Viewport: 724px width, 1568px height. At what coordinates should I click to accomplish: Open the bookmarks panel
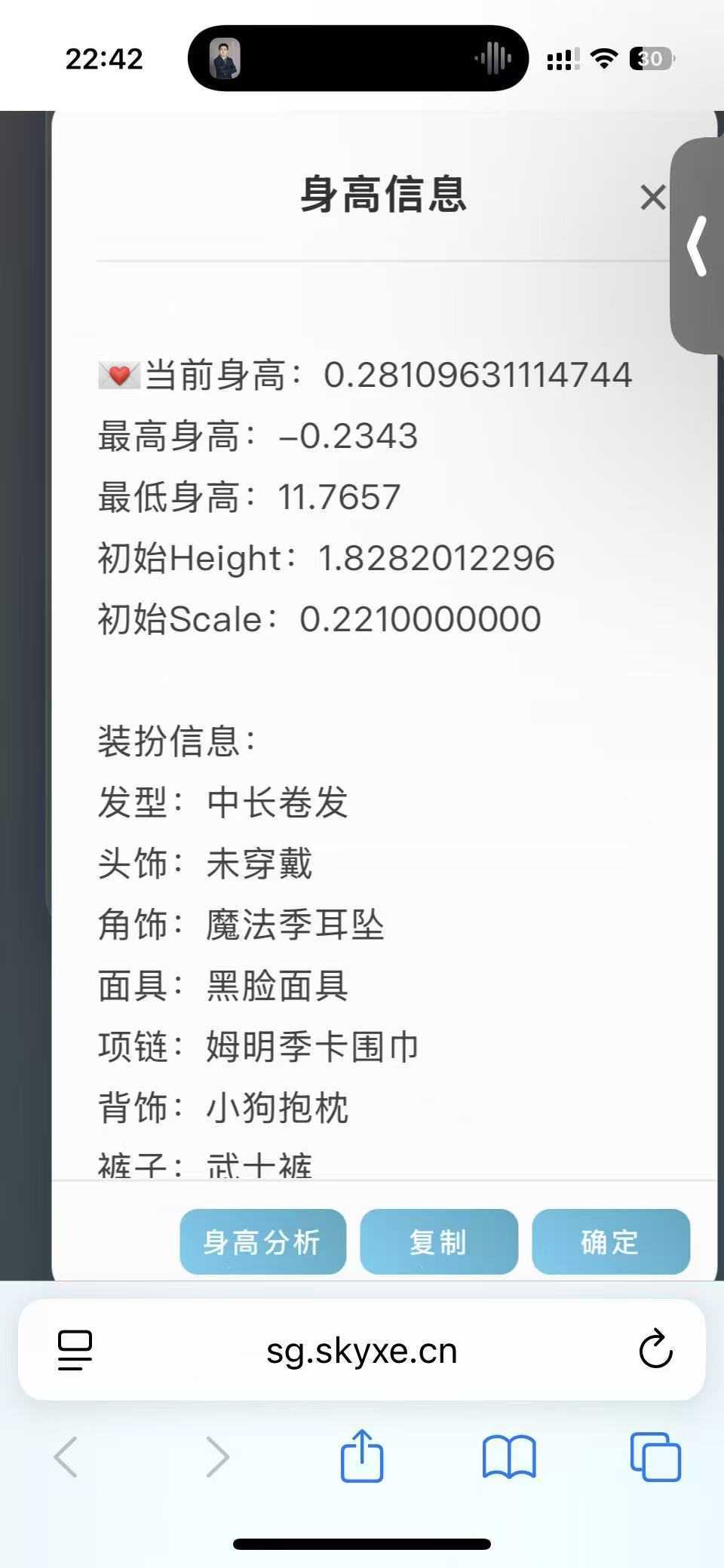tap(509, 1456)
